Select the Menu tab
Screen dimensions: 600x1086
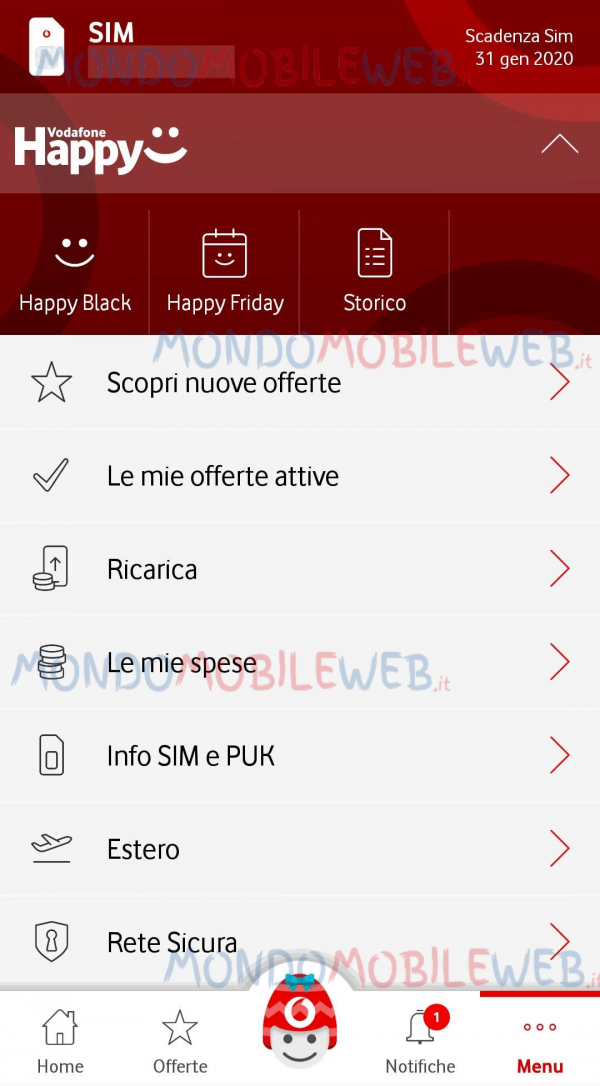click(x=540, y=1040)
